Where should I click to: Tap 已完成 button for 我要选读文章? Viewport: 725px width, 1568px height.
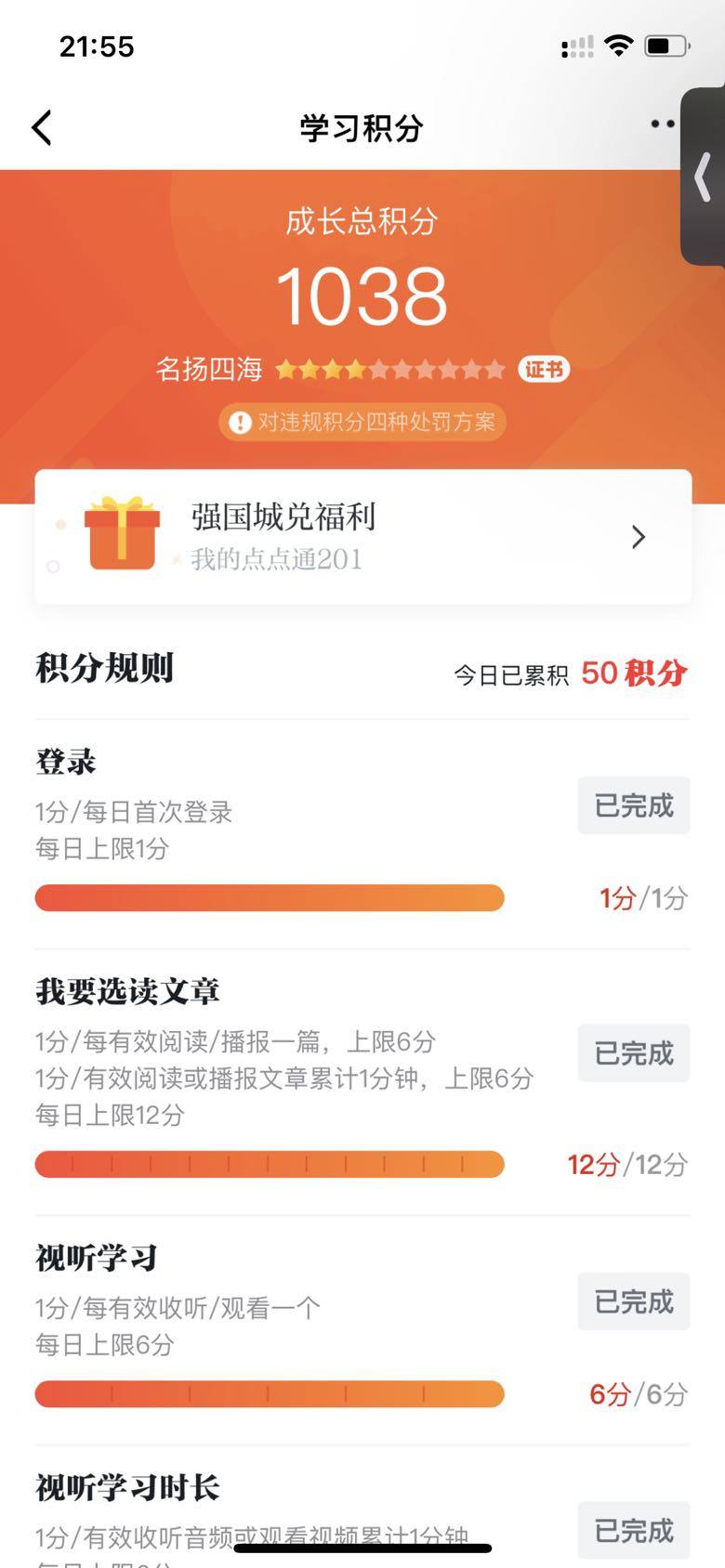point(633,1053)
